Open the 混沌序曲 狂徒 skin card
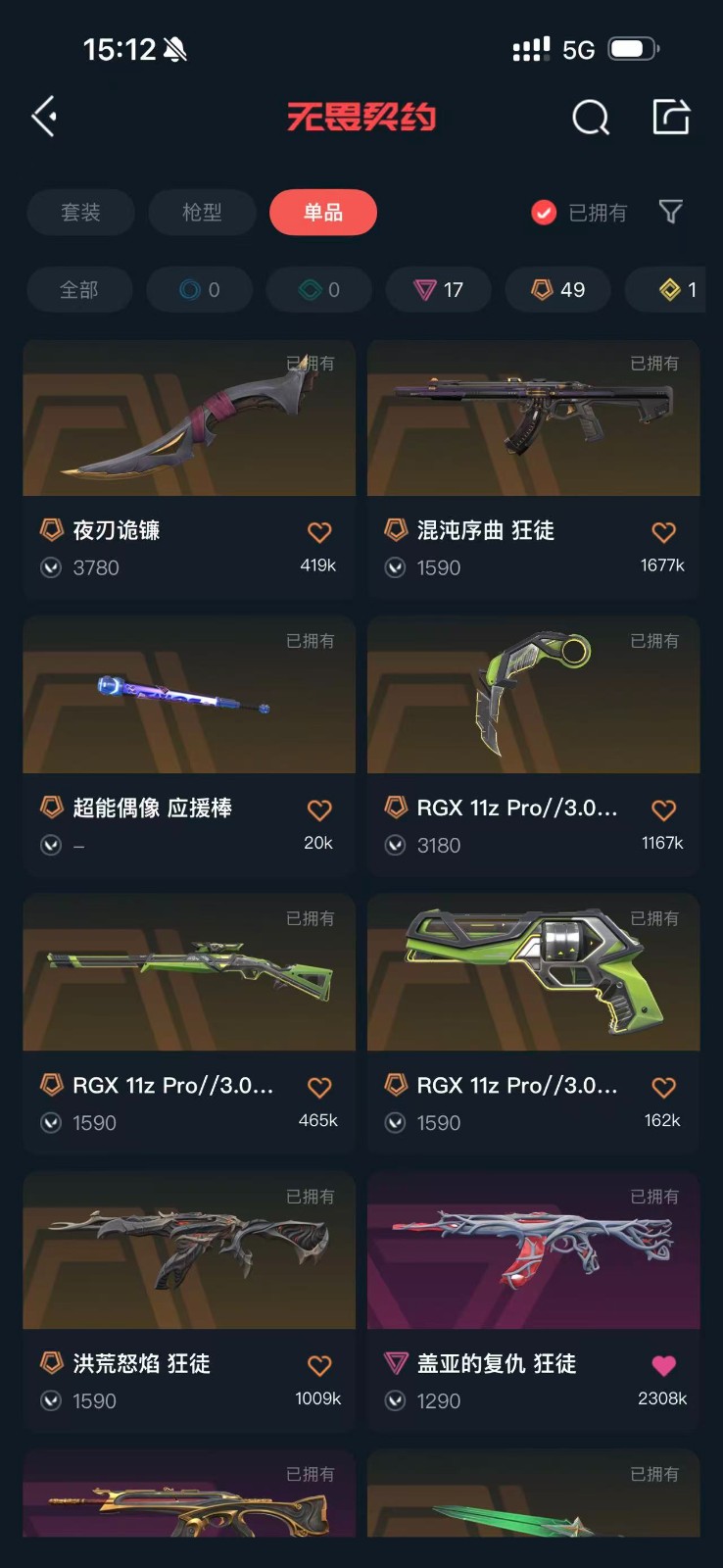The width and height of the screenshot is (723, 1568). click(x=534, y=469)
